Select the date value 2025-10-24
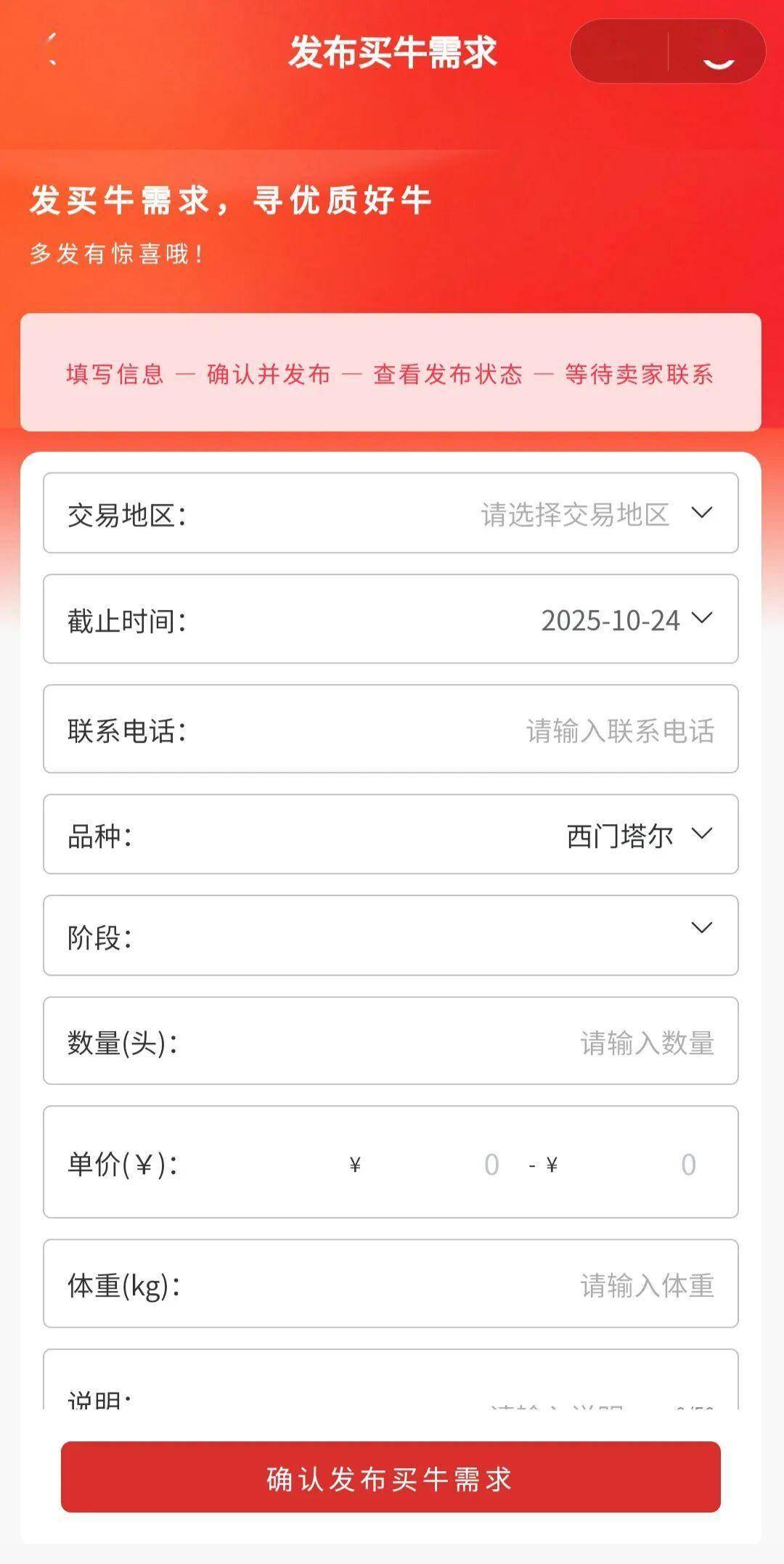 coord(610,621)
